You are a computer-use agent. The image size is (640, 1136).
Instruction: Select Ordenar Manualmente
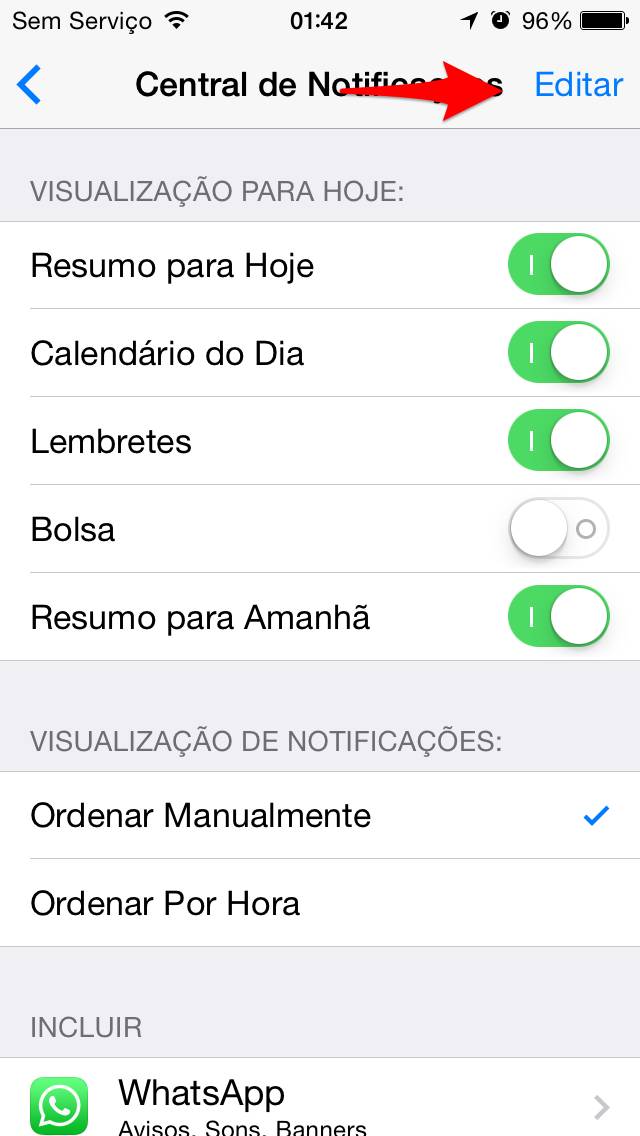(x=320, y=816)
